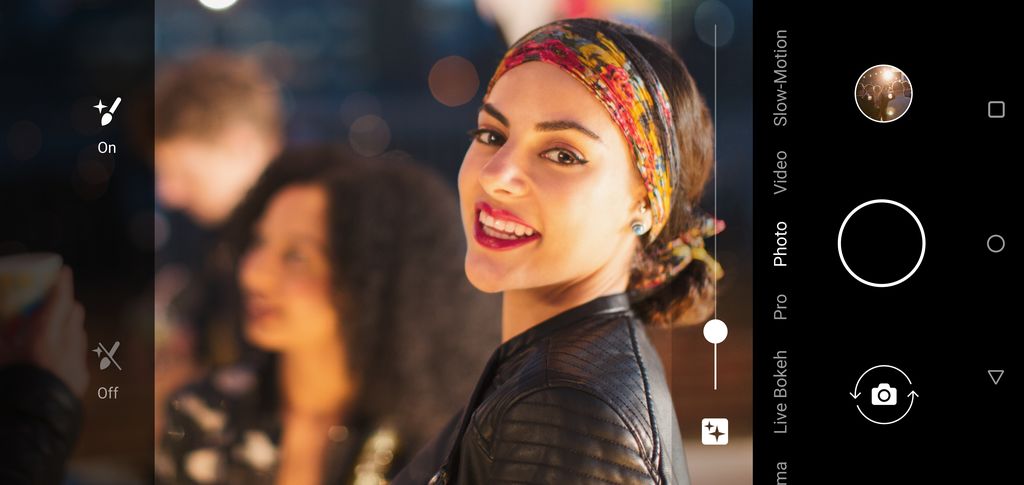Image resolution: width=1024 pixels, height=485 pixels.
Task: Take a photo with the shutter button
Action: coord(881,243)
